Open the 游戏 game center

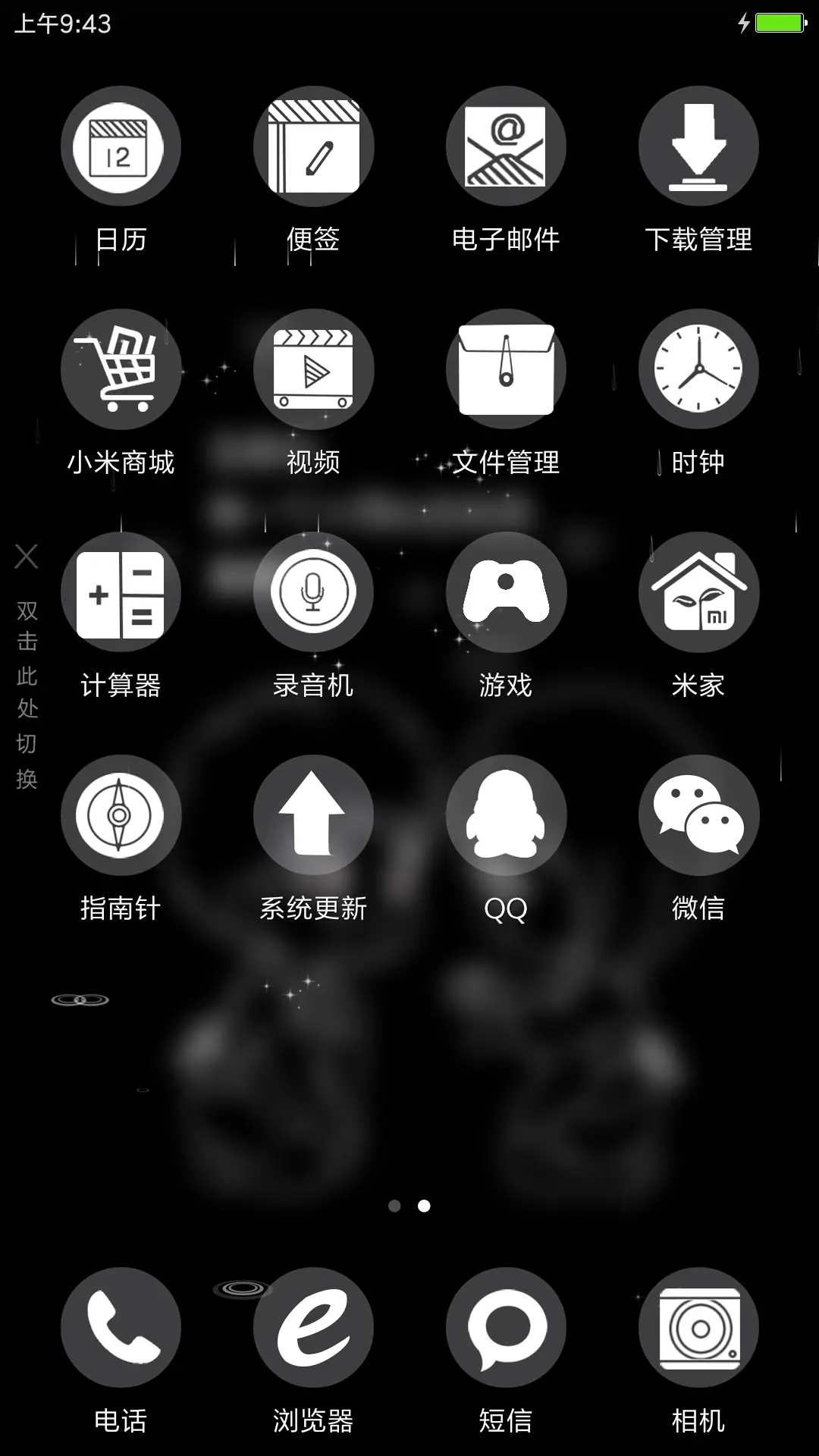506,591
